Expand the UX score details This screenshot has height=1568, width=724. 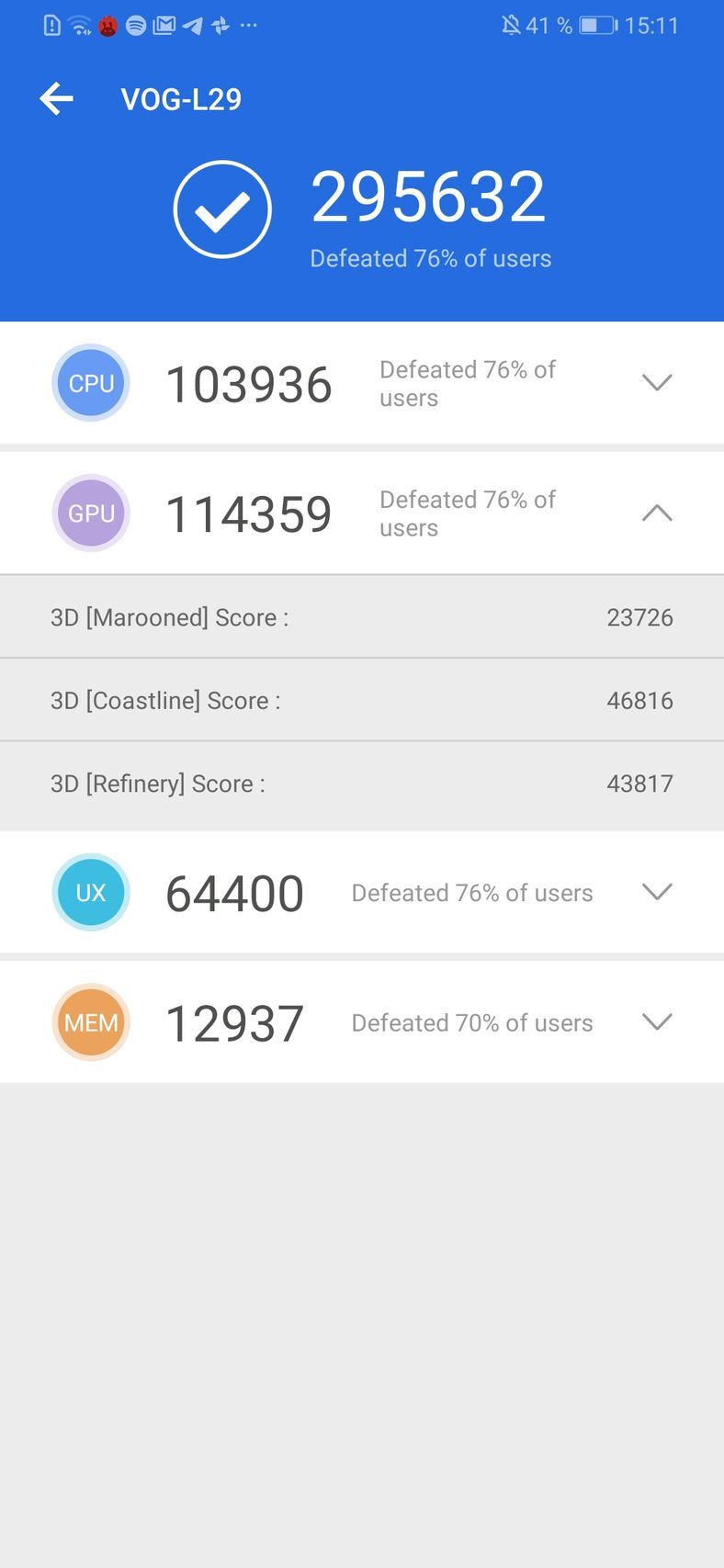pyautogui.click(x=656, y=892)
